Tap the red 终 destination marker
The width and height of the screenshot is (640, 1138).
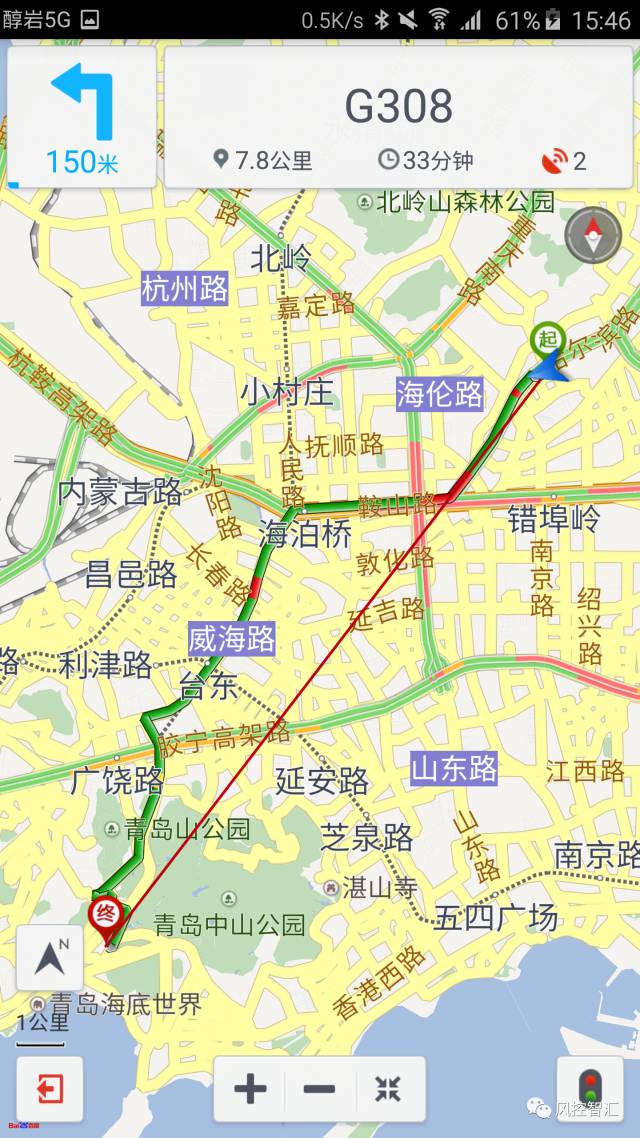coord(104,916)
